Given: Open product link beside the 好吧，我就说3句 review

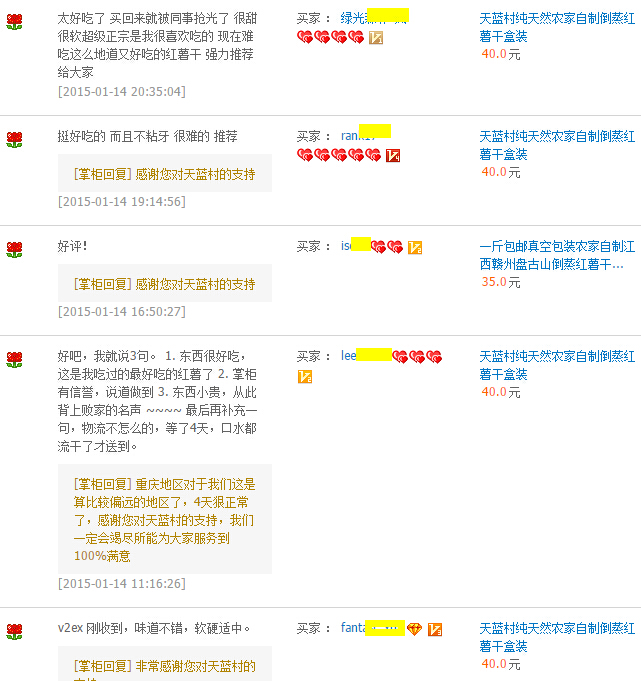Looking at the screenshot, I should click(x=556, y=364).
